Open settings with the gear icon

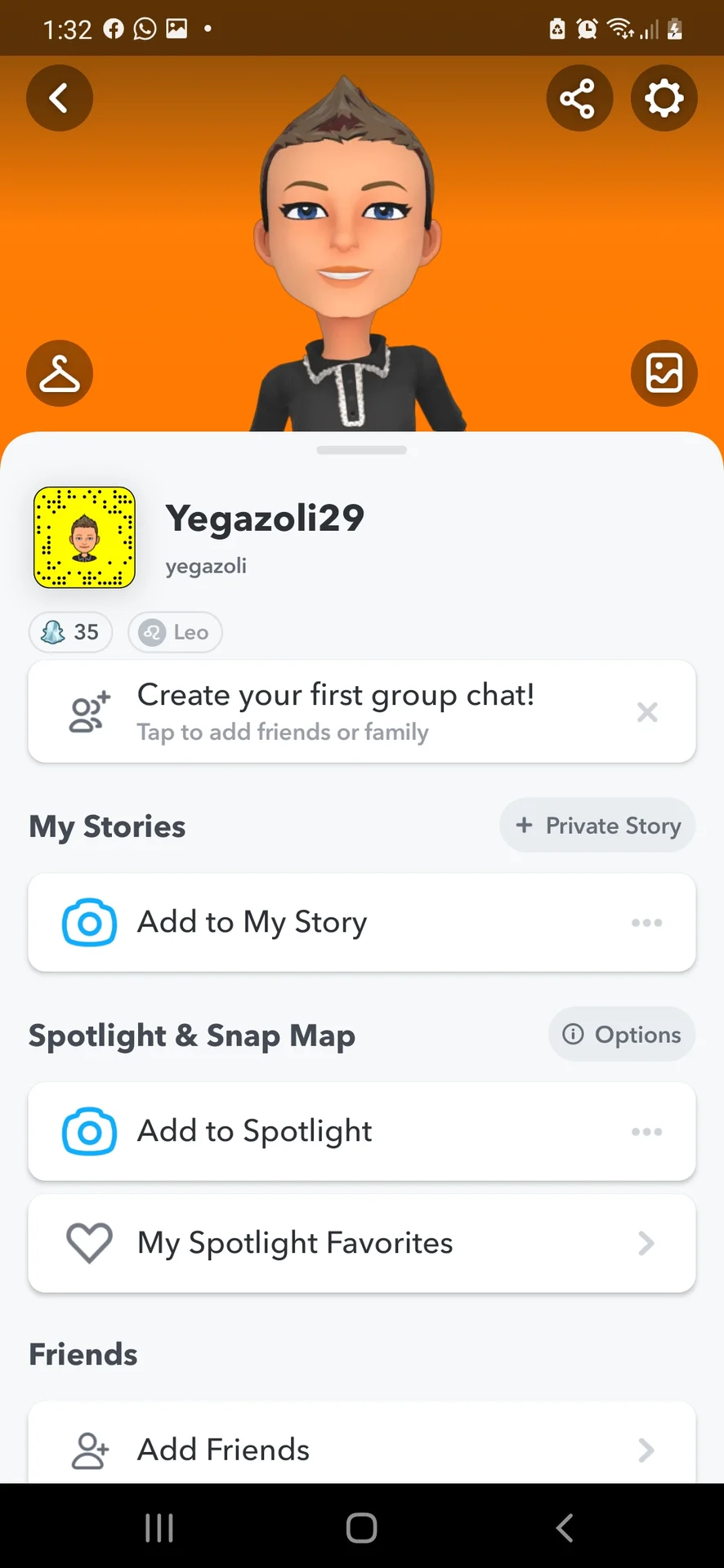[664, 99]
